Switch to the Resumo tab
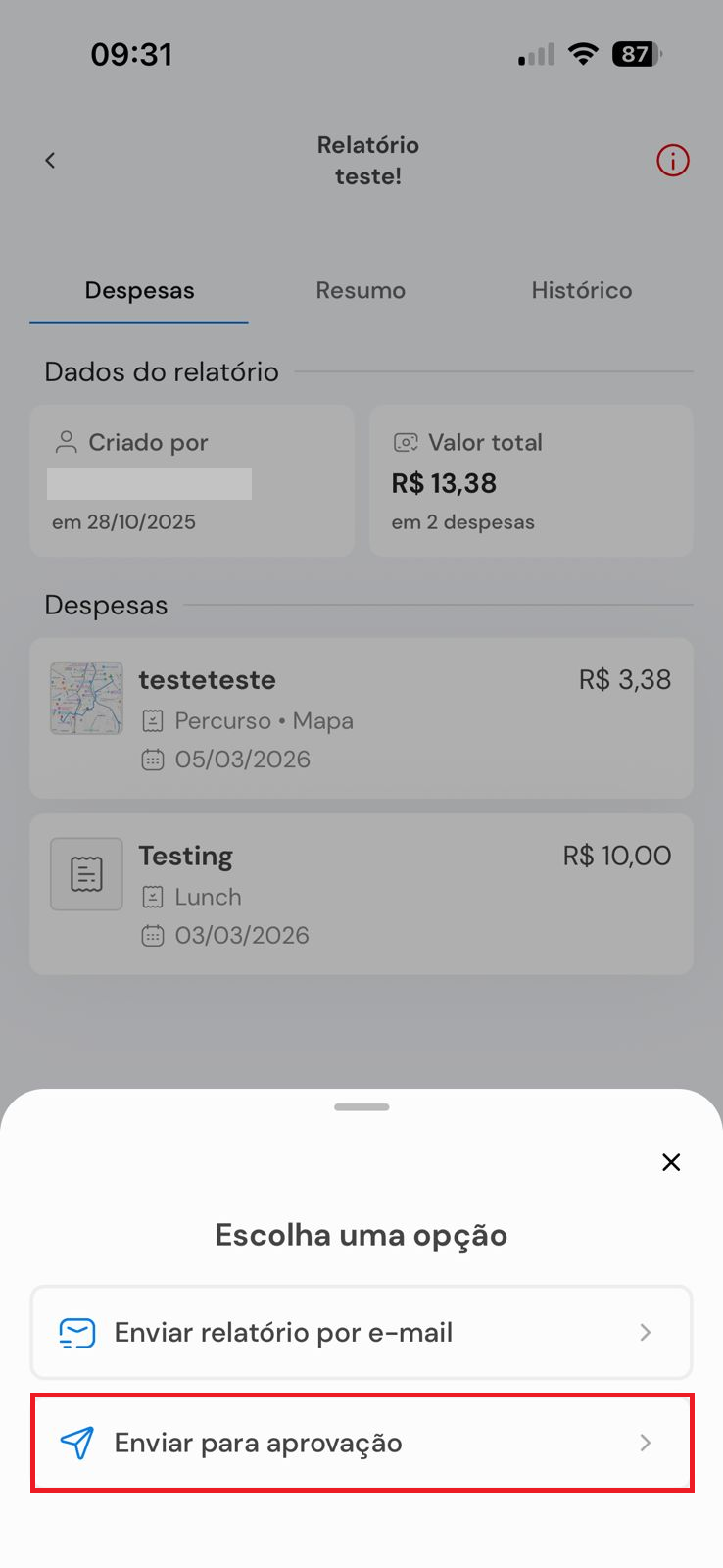 point(361,290)
